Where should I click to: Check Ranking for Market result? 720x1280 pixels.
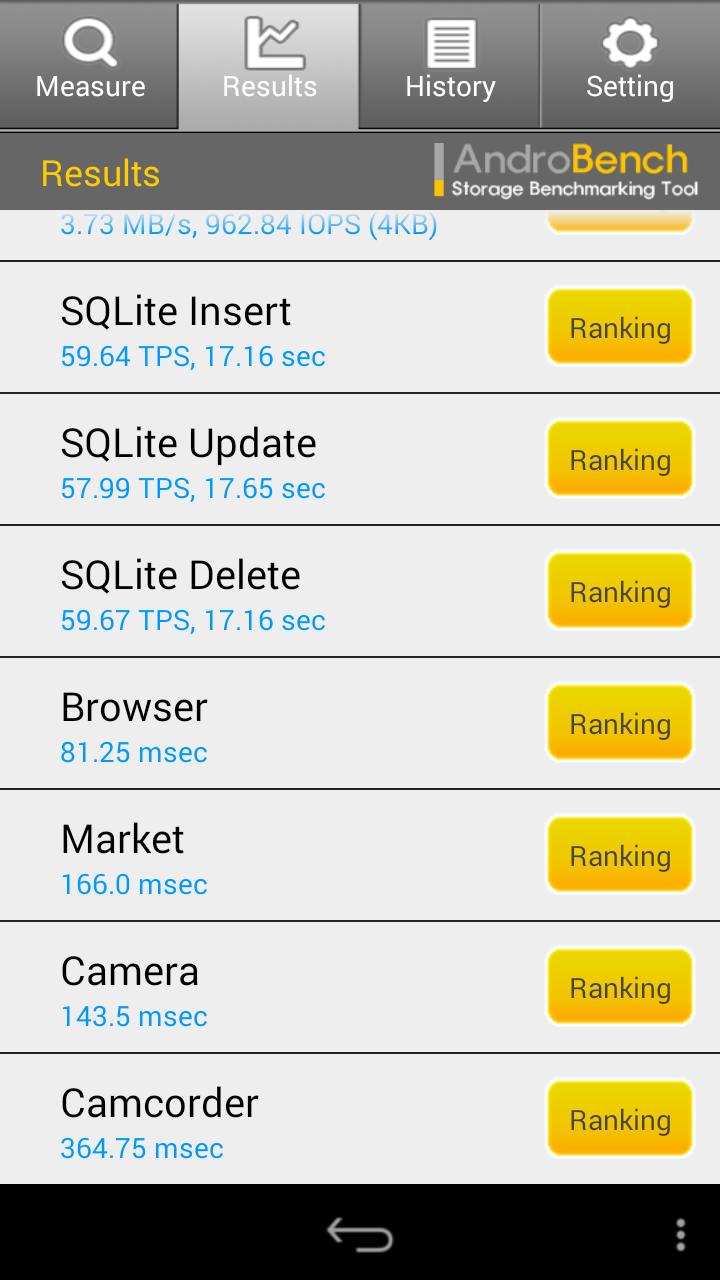point(620,855)
